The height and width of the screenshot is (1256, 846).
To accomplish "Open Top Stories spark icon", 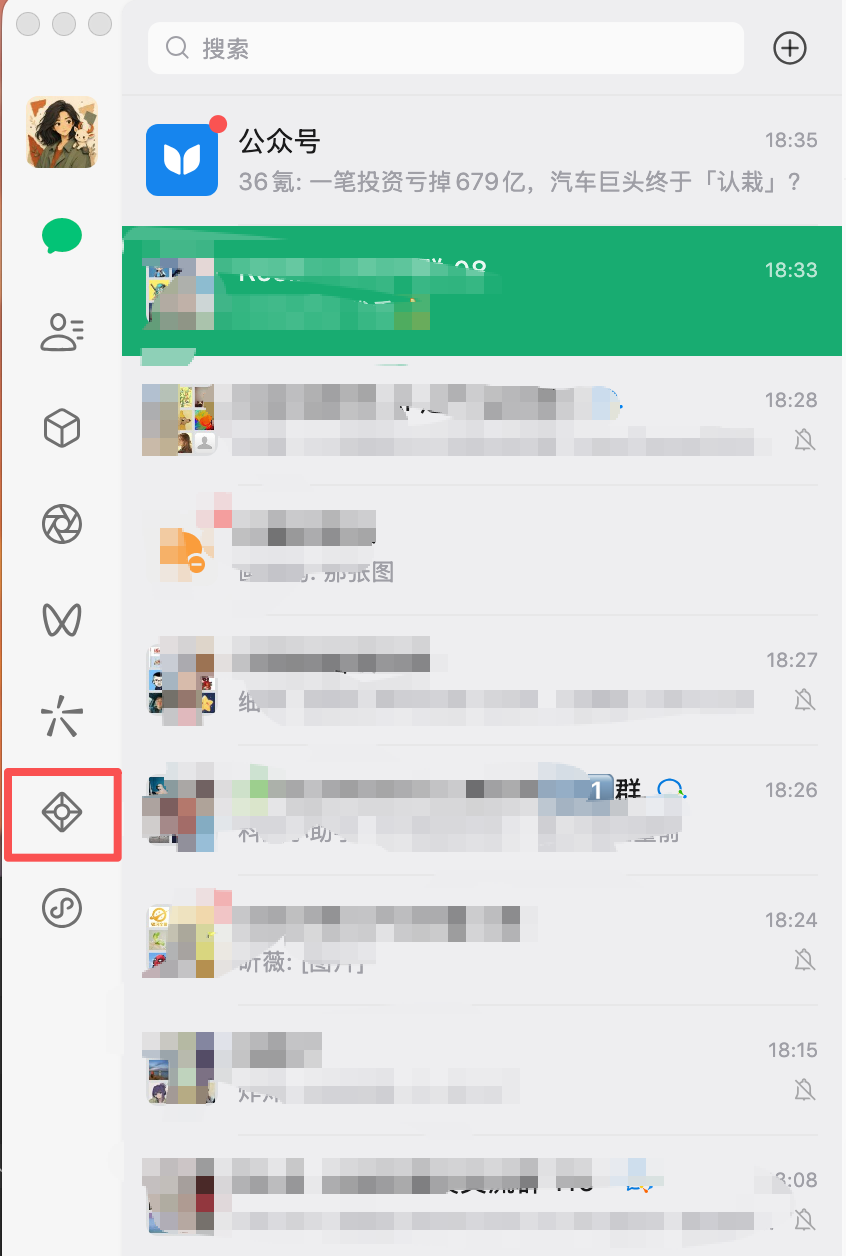I will pyautogui.click(x=61, y=717).
